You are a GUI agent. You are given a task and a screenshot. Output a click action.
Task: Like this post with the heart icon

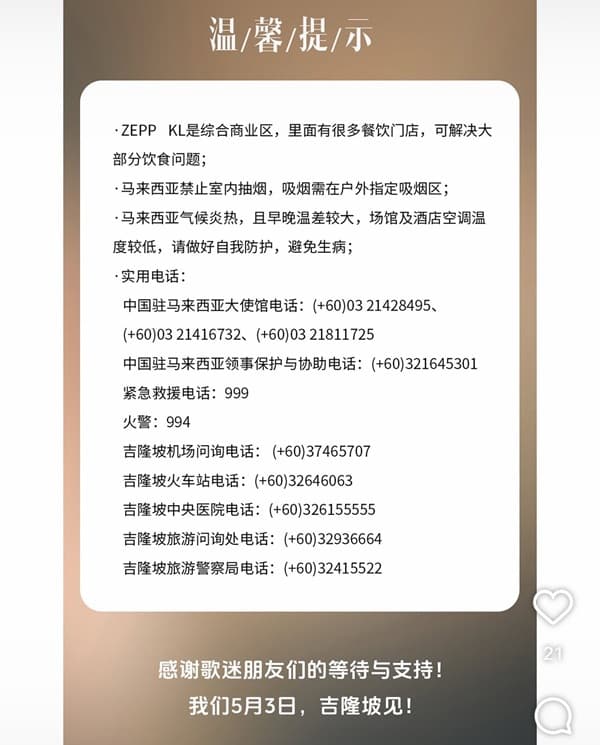(553, 607)
